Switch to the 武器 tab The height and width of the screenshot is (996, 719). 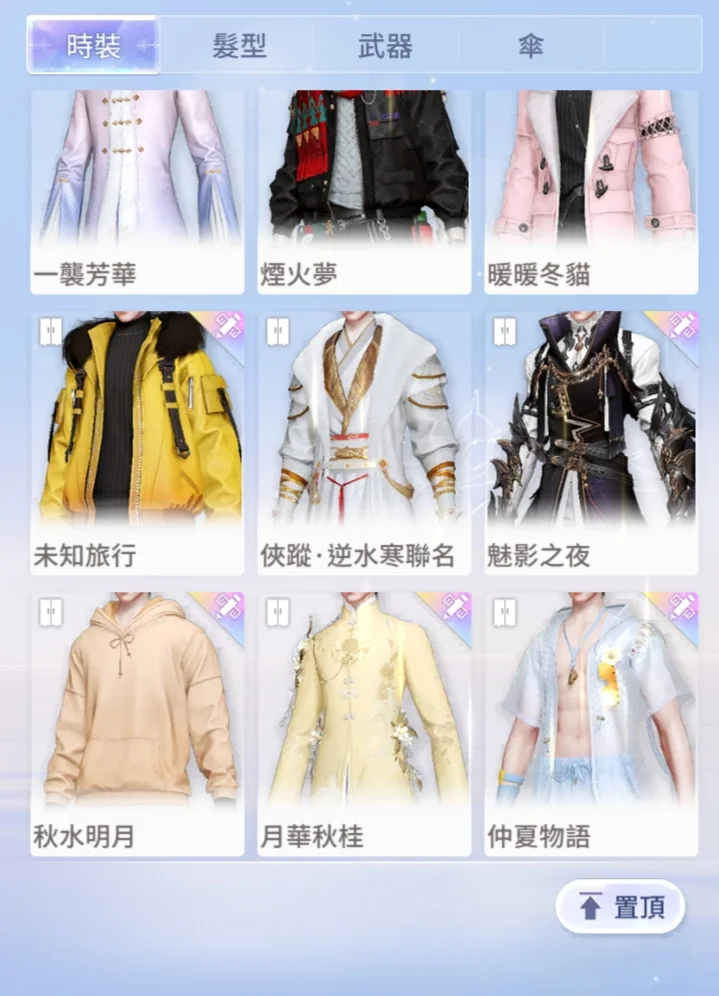coord(385,46)
